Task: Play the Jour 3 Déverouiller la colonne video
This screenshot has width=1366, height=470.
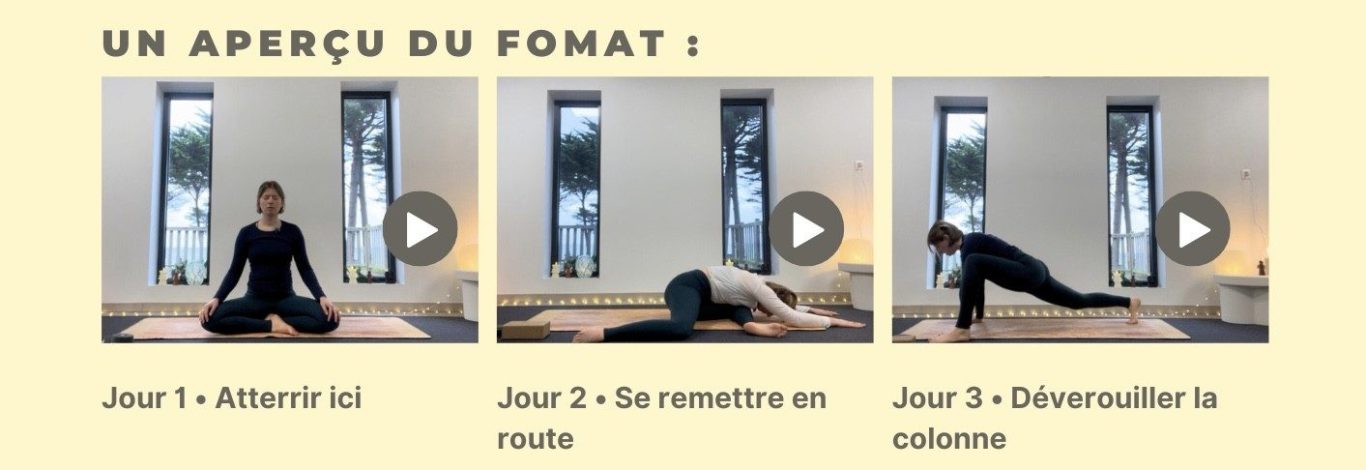Action: pyautogui.click(x=1192, y=229)
